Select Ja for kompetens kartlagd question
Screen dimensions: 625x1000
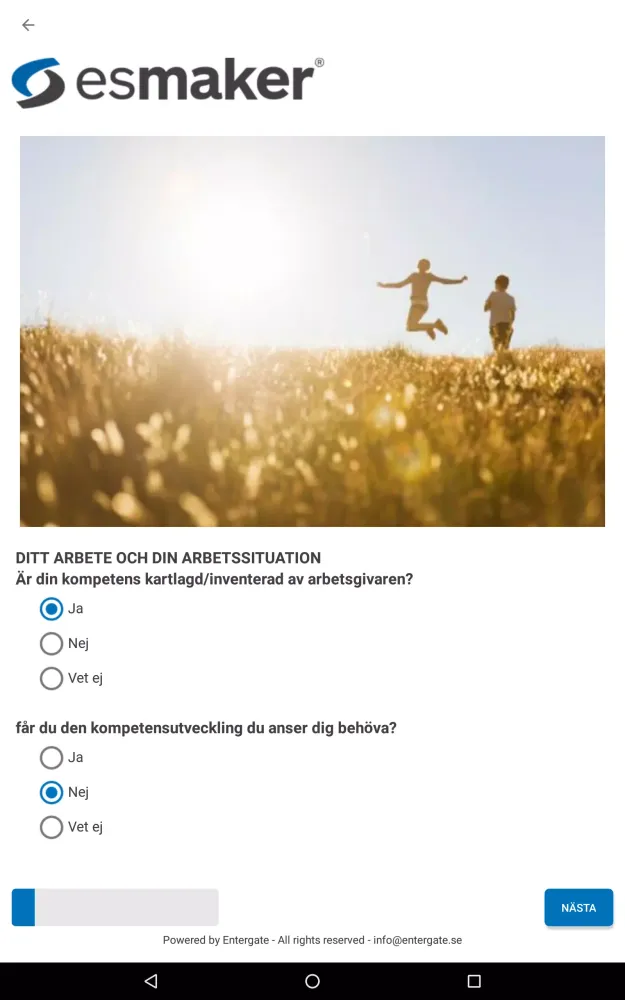coord(51,608)
